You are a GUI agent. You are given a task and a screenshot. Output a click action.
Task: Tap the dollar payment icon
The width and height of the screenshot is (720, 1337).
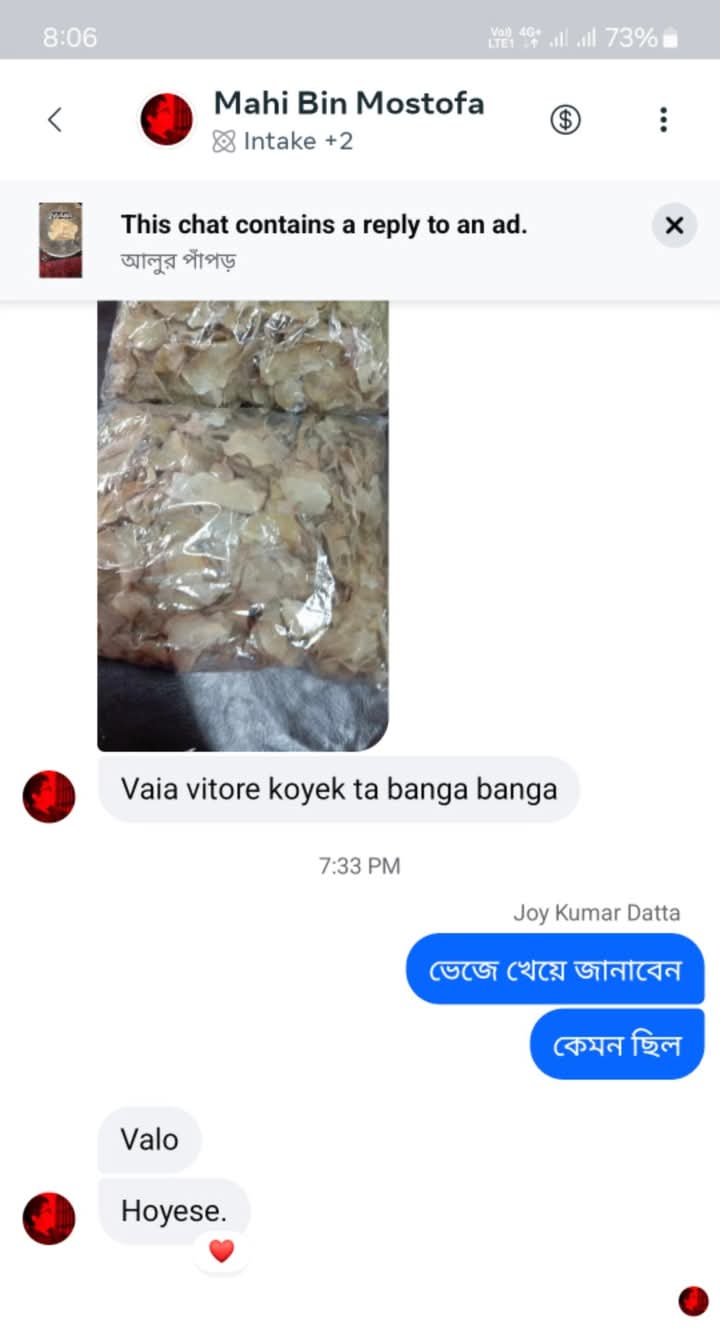point(565,120)
